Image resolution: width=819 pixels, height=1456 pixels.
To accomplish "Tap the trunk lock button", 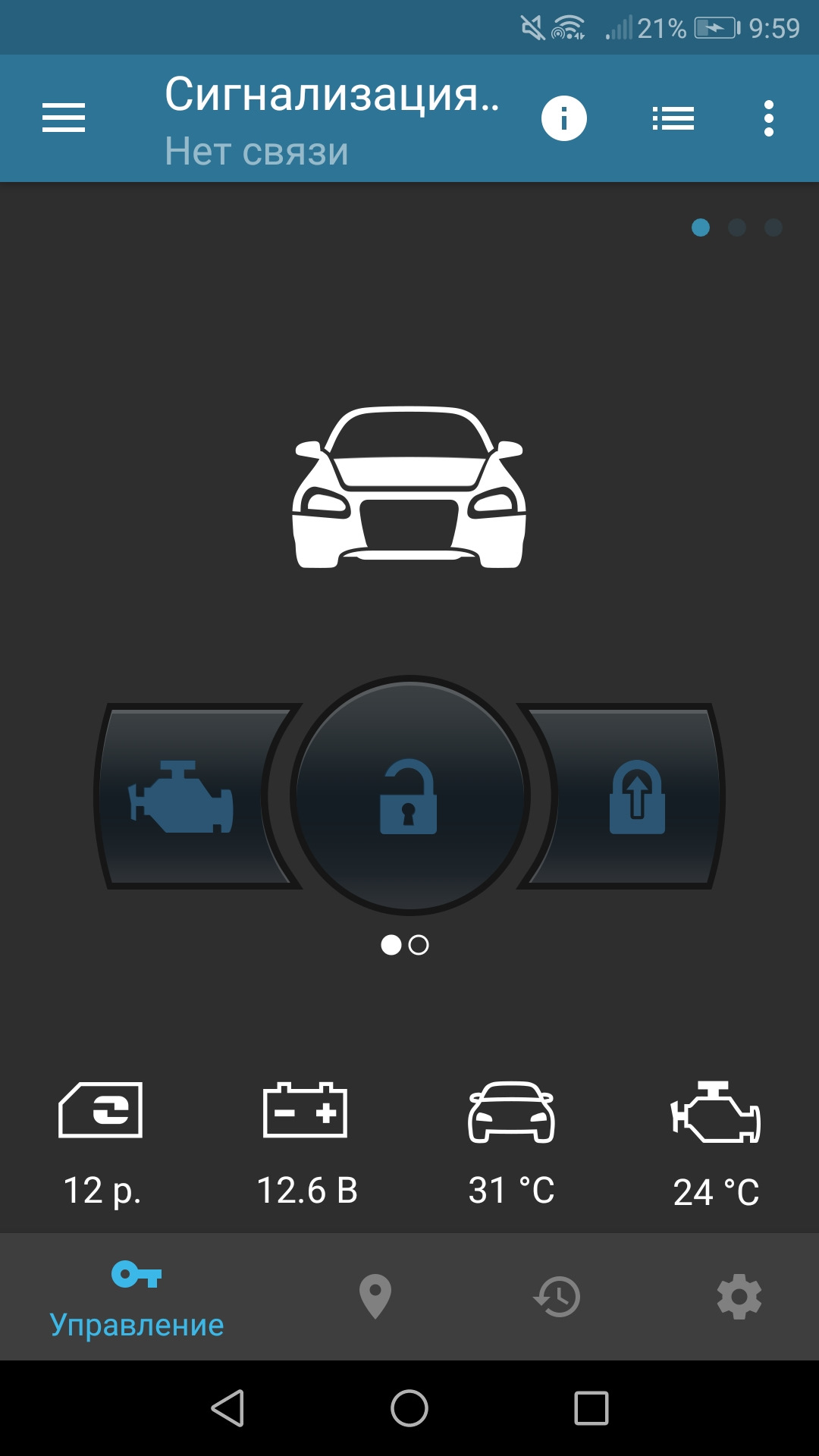I will click(635, 796).
